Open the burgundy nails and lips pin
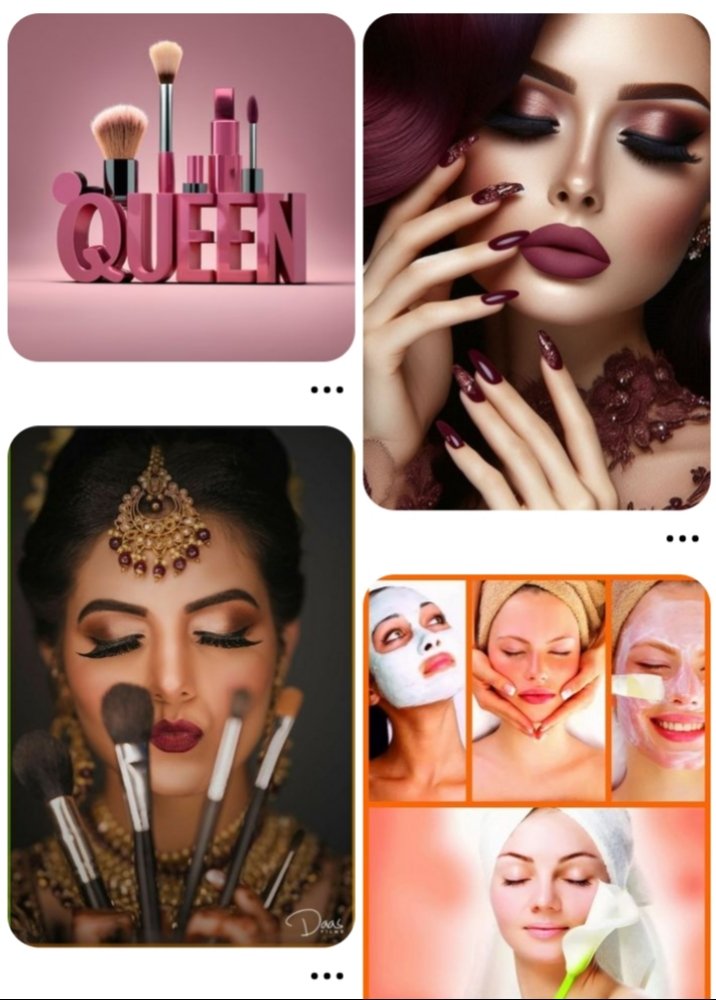Viewport: 716px width, 1000px height. pos(537,261)
